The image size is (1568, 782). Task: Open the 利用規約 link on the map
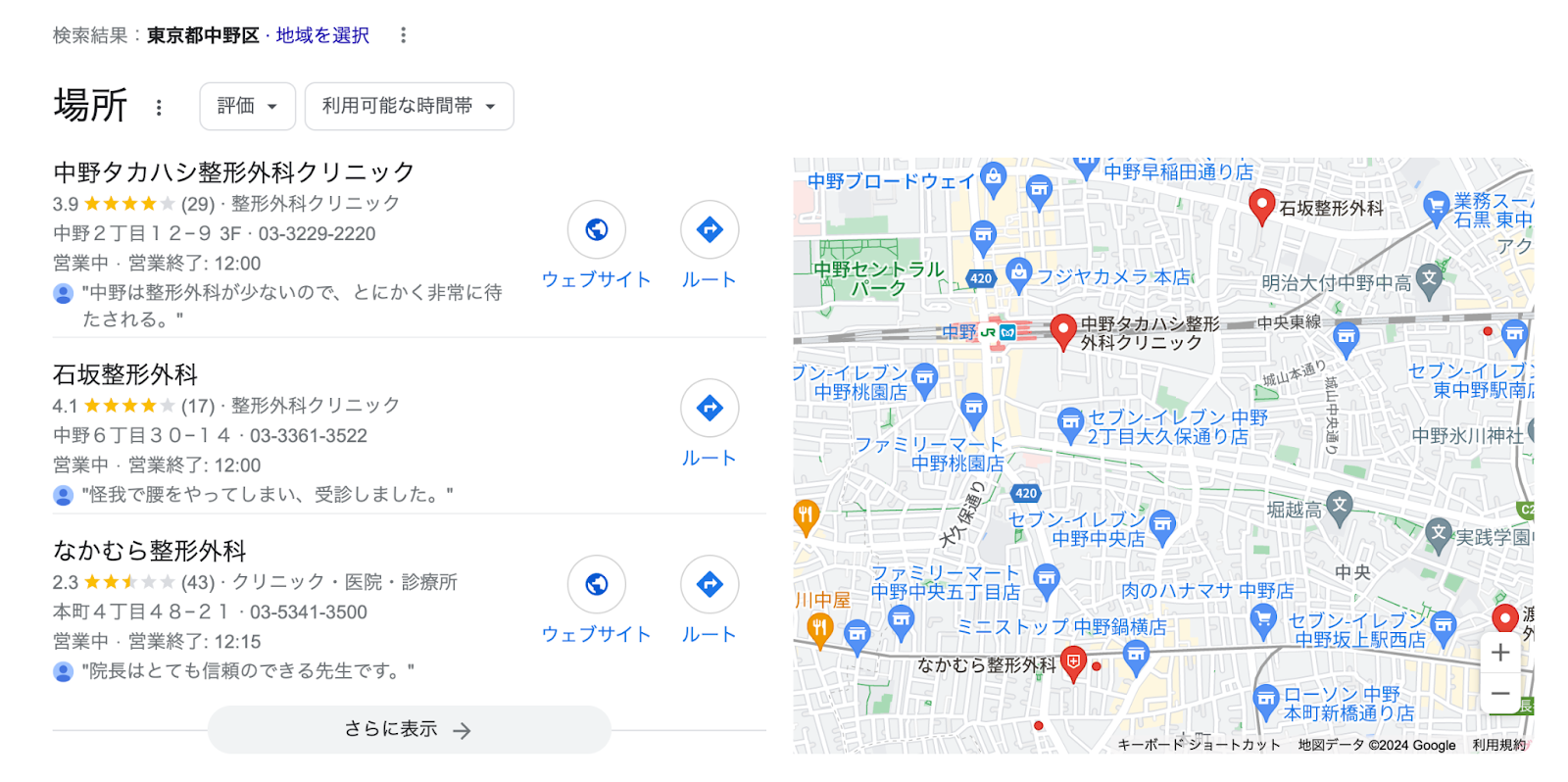coord(1498,745)
